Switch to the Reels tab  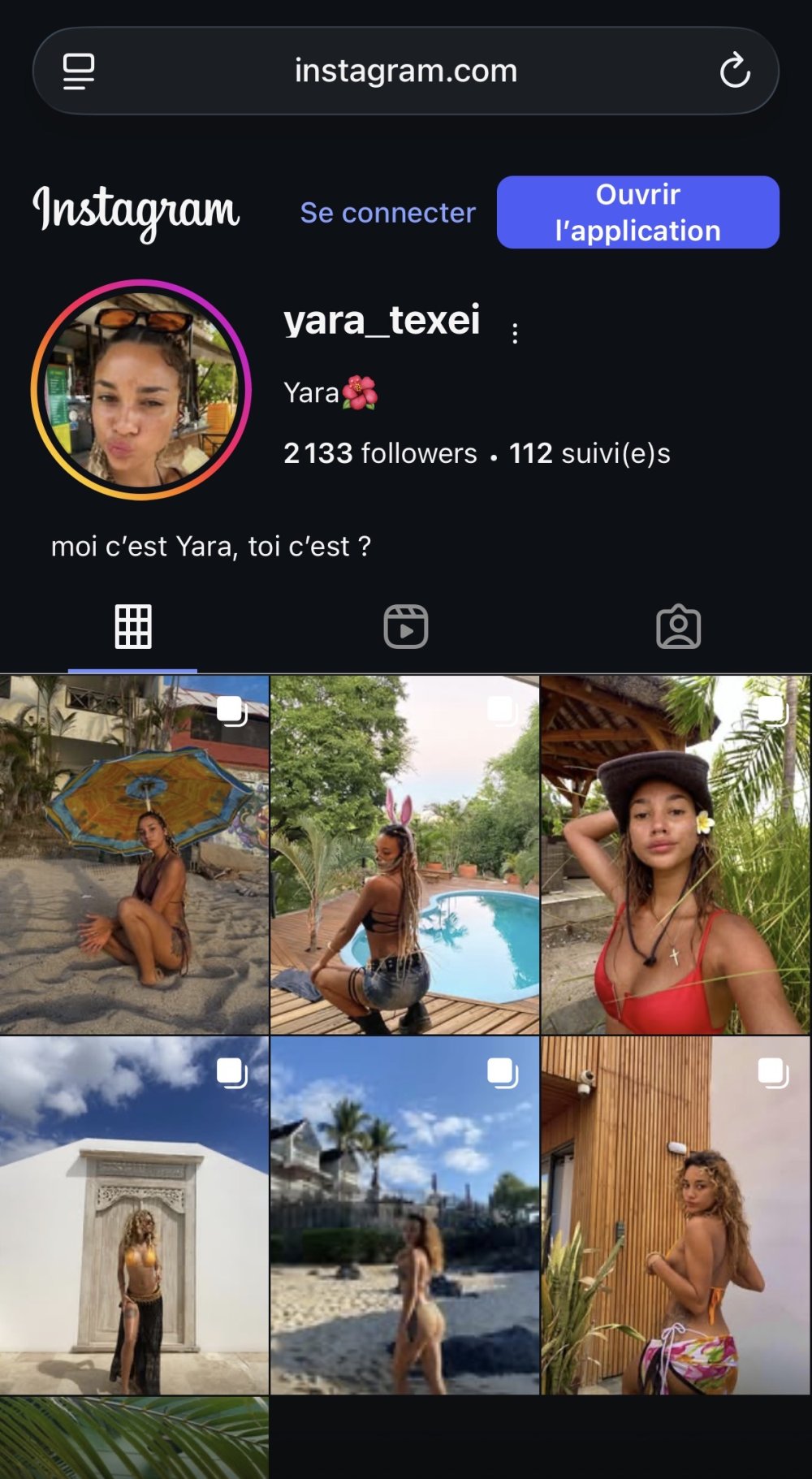[x=406, y=627]
